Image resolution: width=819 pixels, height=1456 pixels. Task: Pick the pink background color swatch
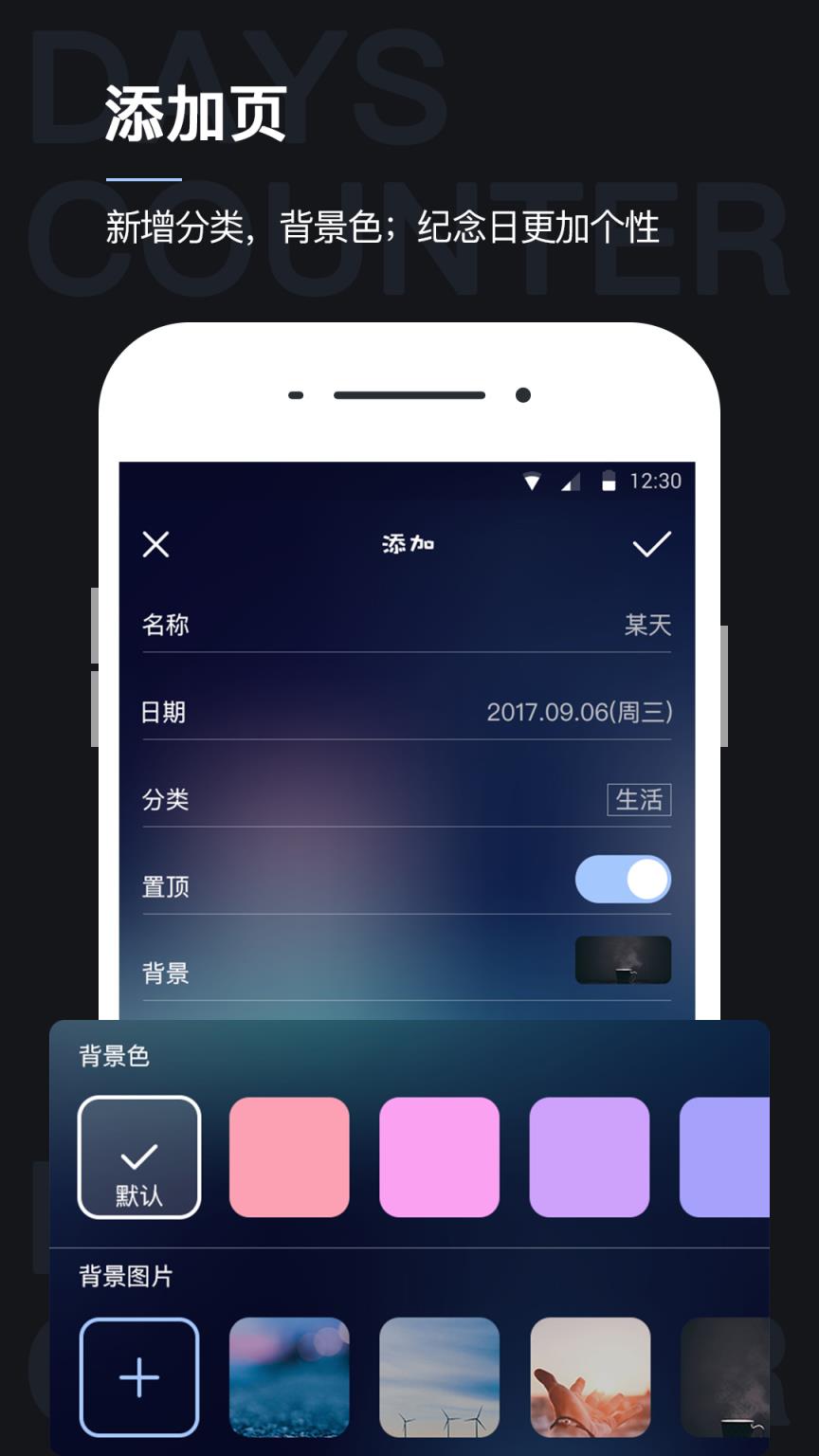point(289,1157)
